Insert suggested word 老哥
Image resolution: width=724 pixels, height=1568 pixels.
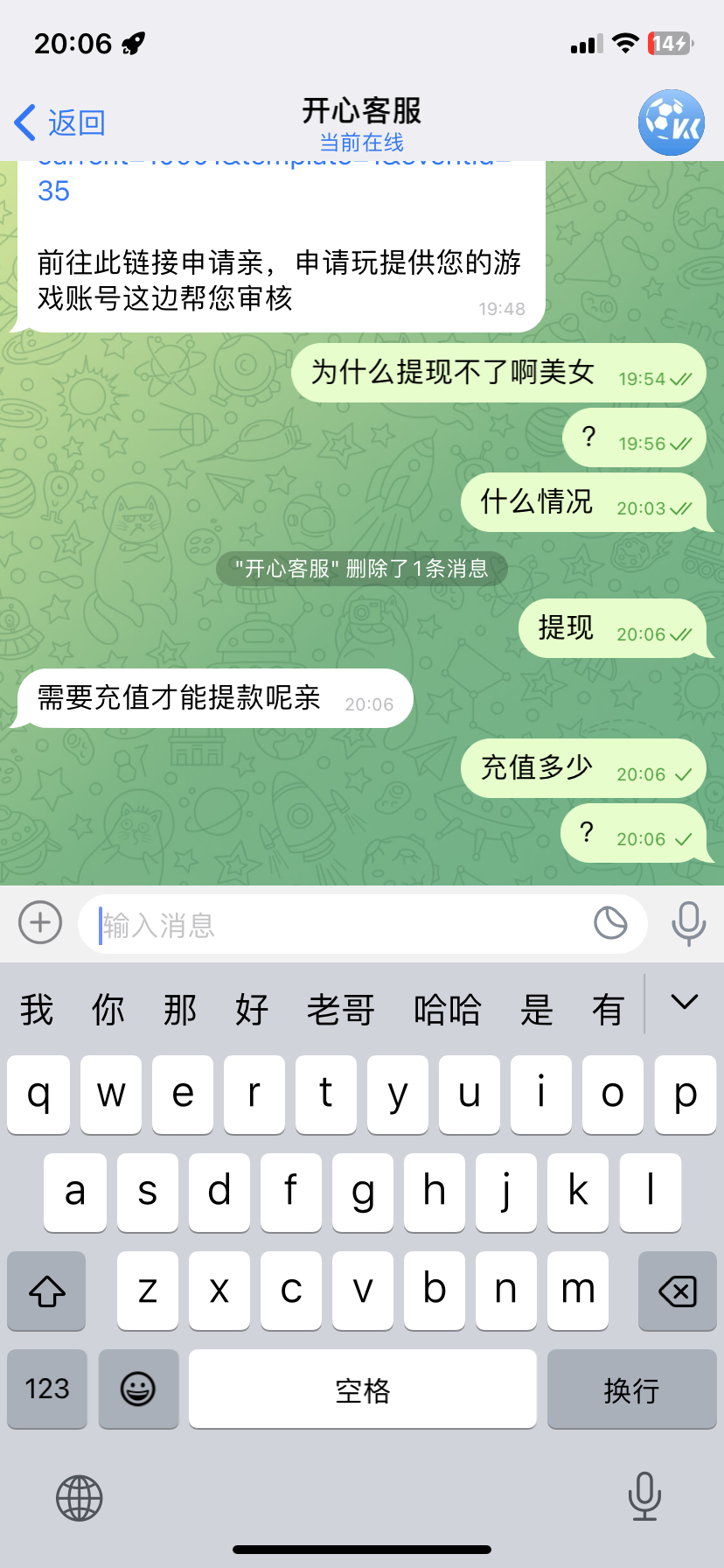[340, 1010]
